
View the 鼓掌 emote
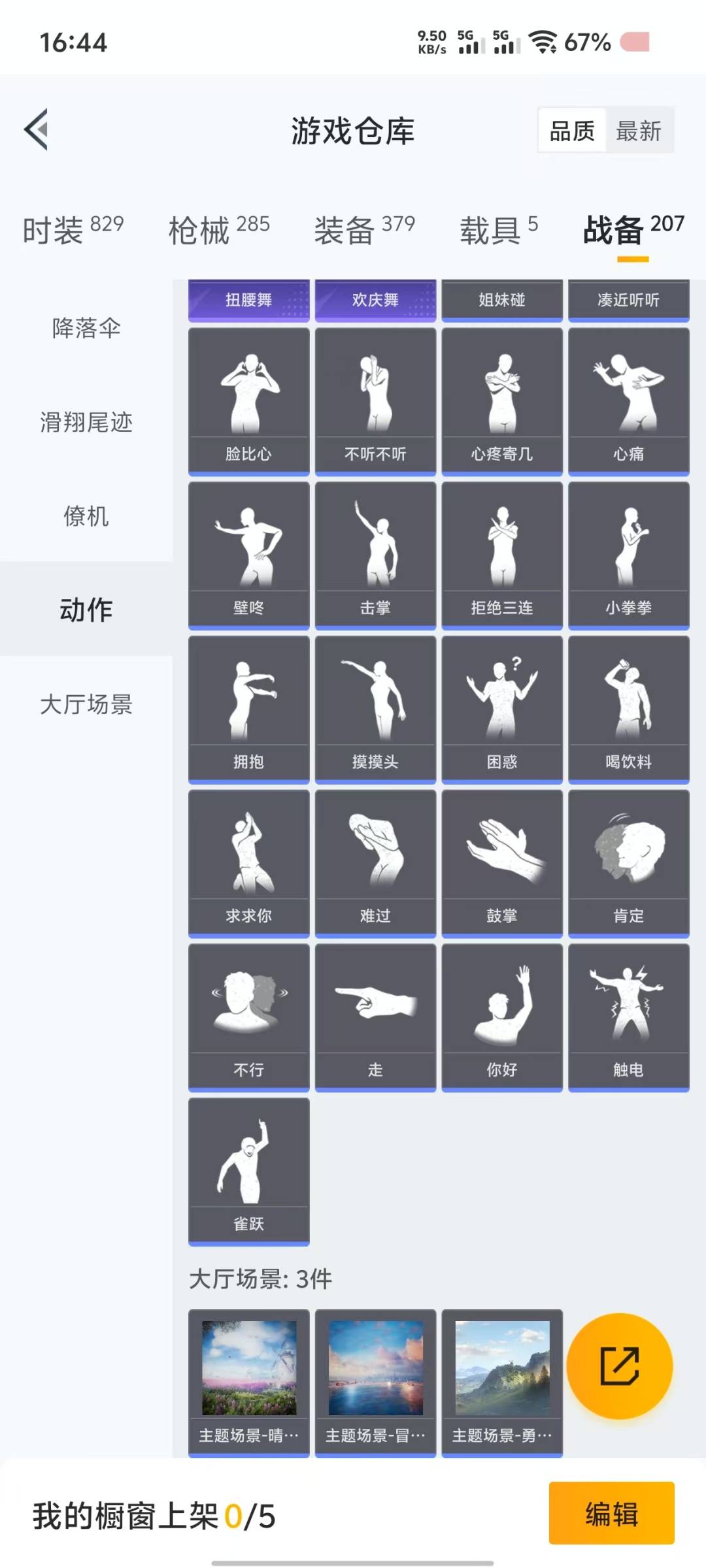coord(501,864)
